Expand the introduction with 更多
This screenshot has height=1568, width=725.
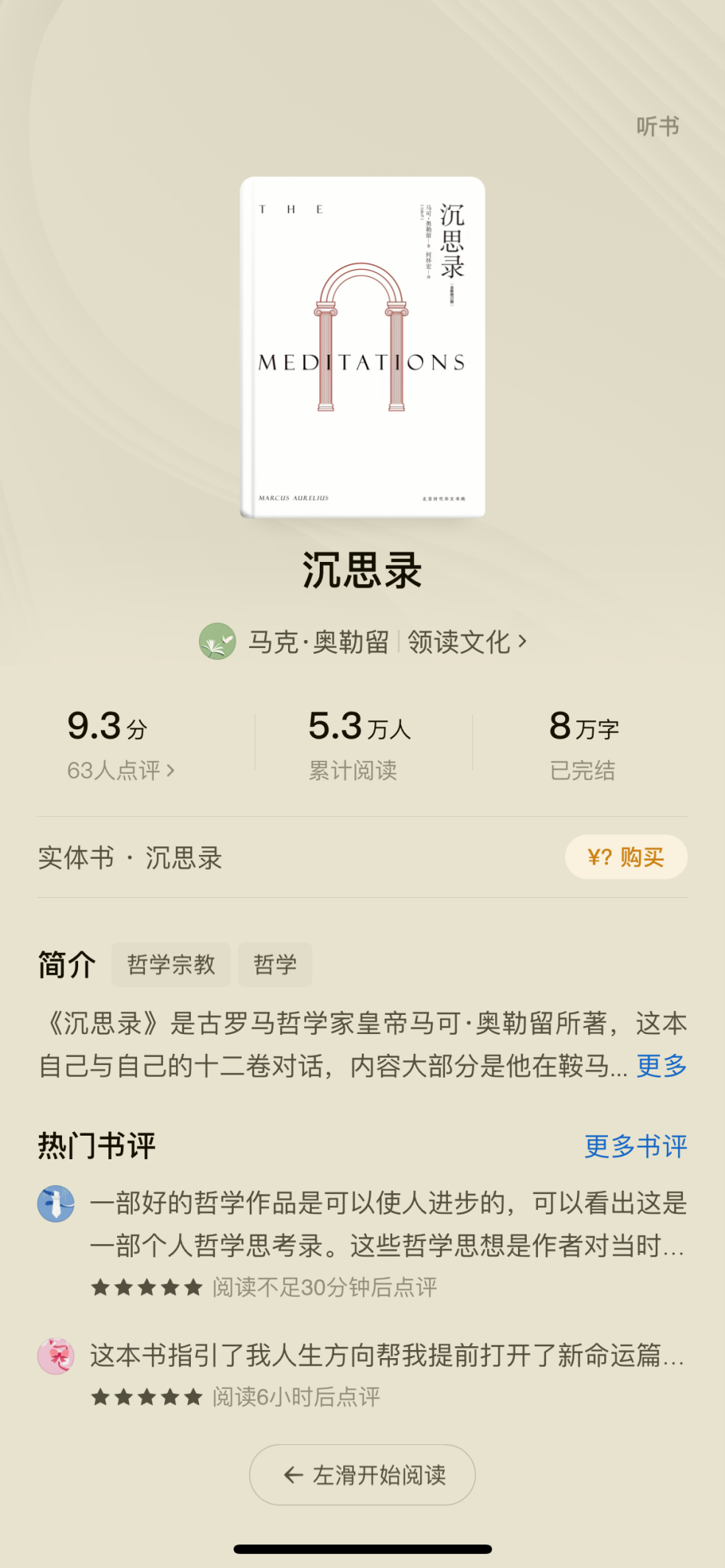(x=661, y=1066)
